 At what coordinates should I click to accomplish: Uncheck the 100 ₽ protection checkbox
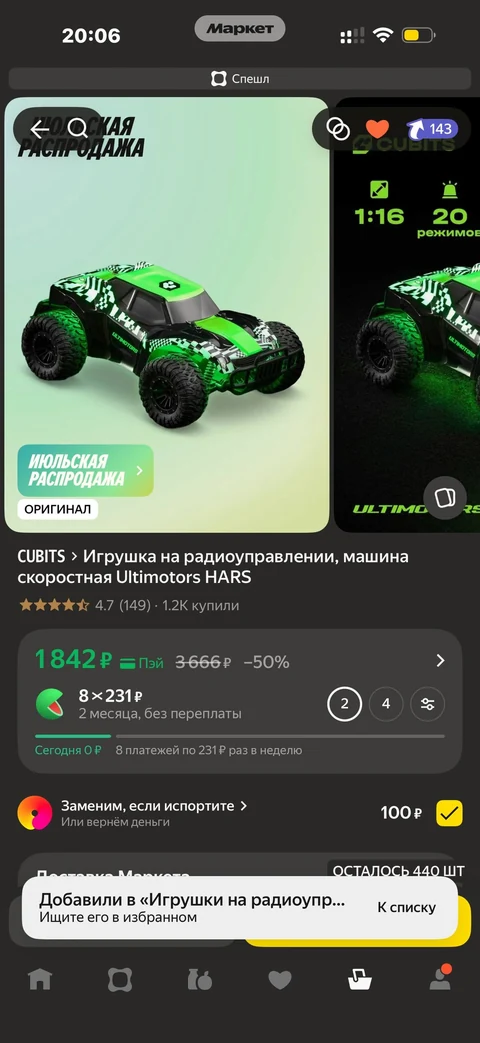[449, 813]
